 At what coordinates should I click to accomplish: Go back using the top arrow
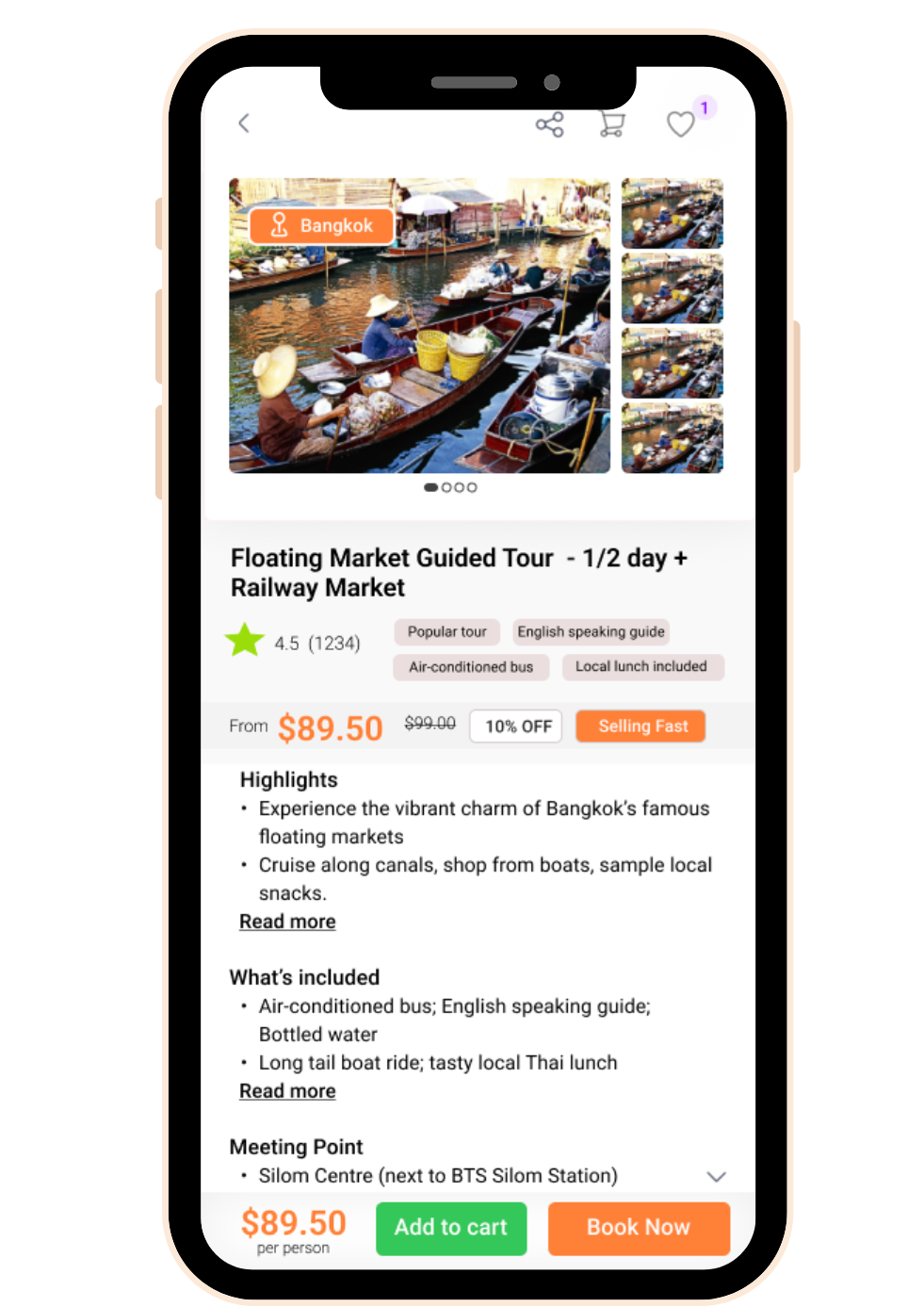[244, 123]
